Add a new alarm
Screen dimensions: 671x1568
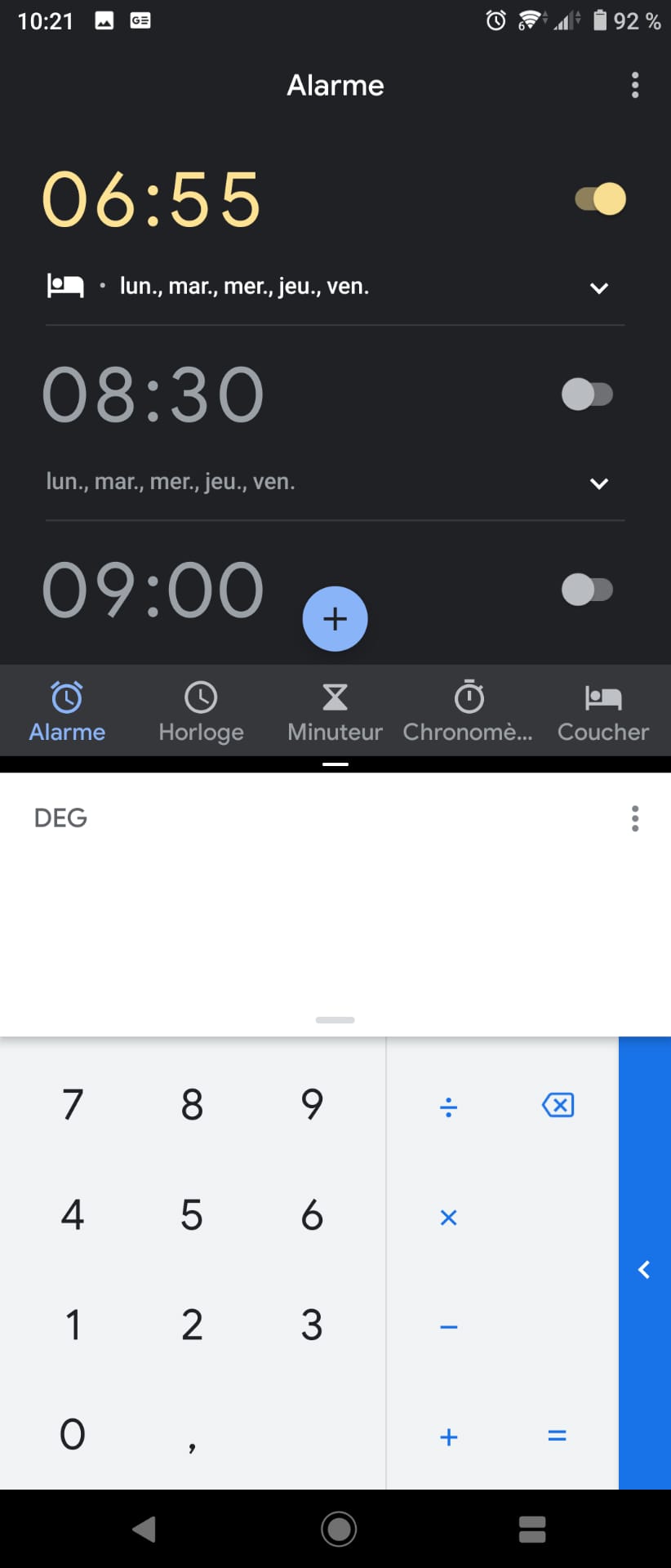click(x=335, y=619)
